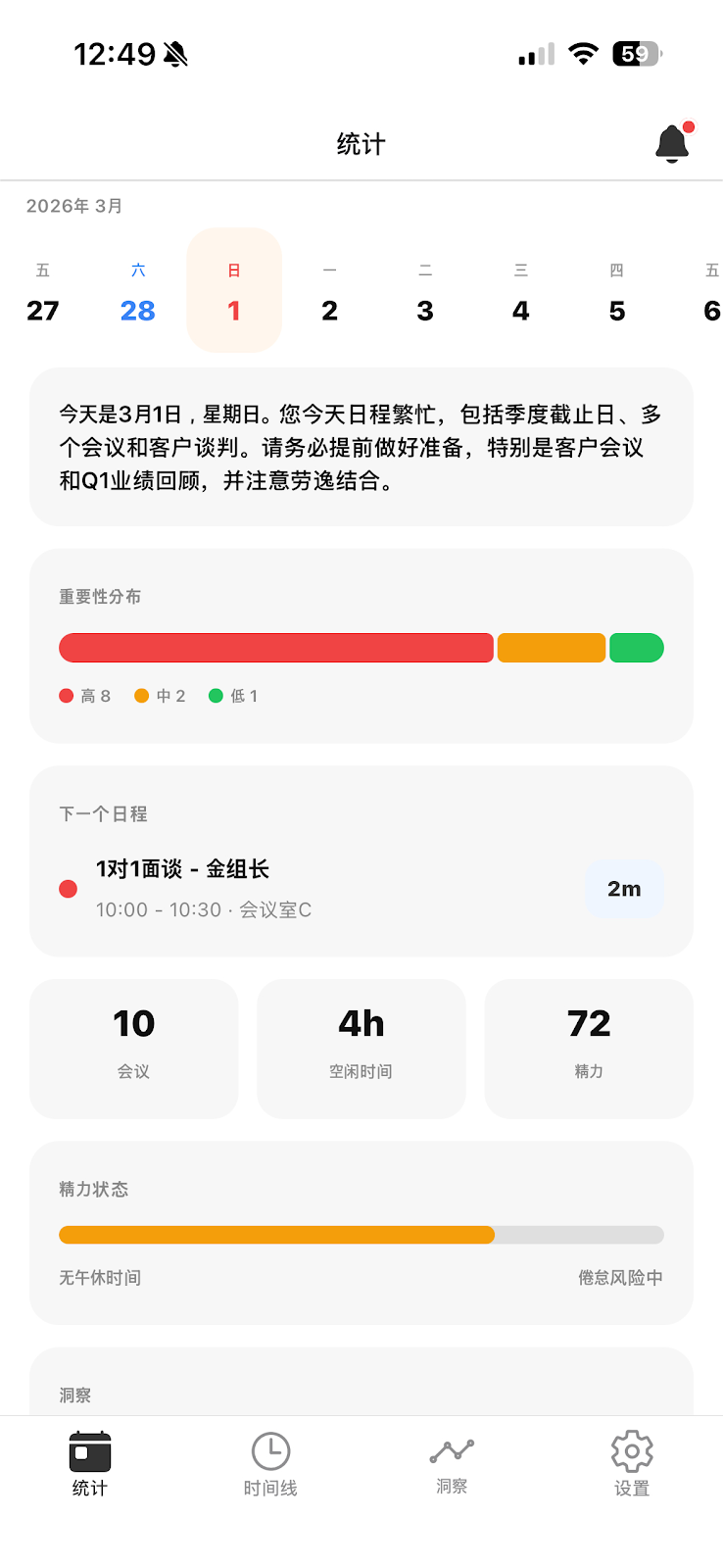Image resolution: width=723 pixels, height=1568 pixels.
Task: Select Tuesday the 3rd
Action: 425,291
